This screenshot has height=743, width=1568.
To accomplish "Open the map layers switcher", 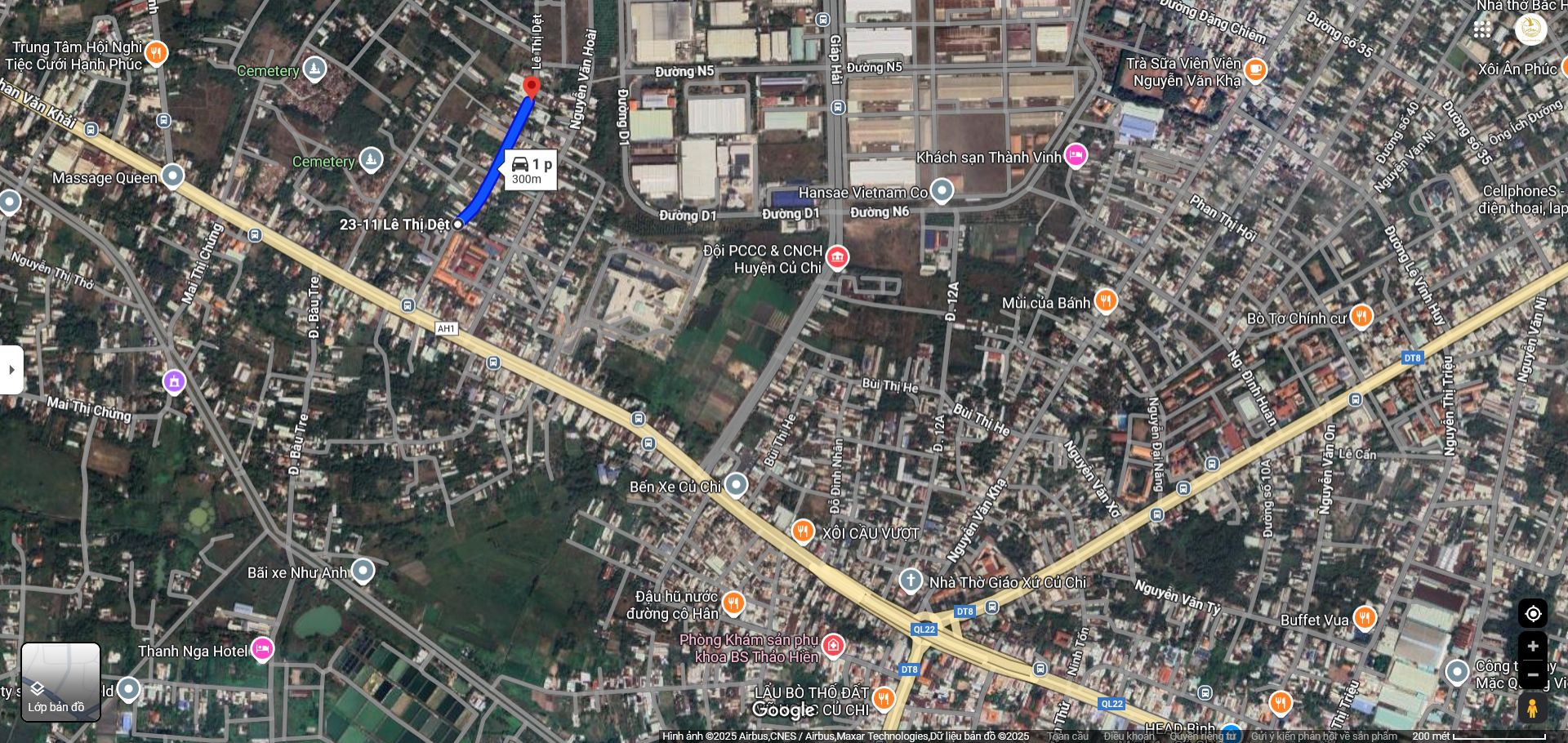I will 60,683.
